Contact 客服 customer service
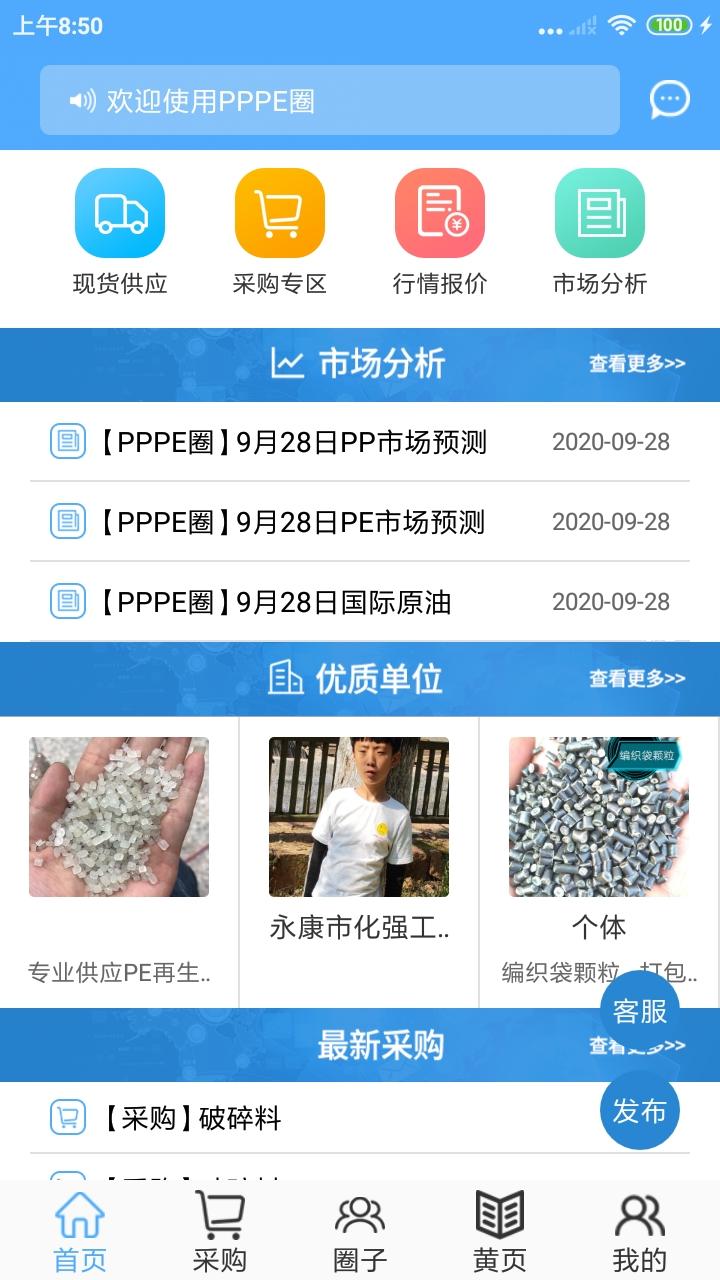This screenshot has height=1280, width=720. [640, 1011]
